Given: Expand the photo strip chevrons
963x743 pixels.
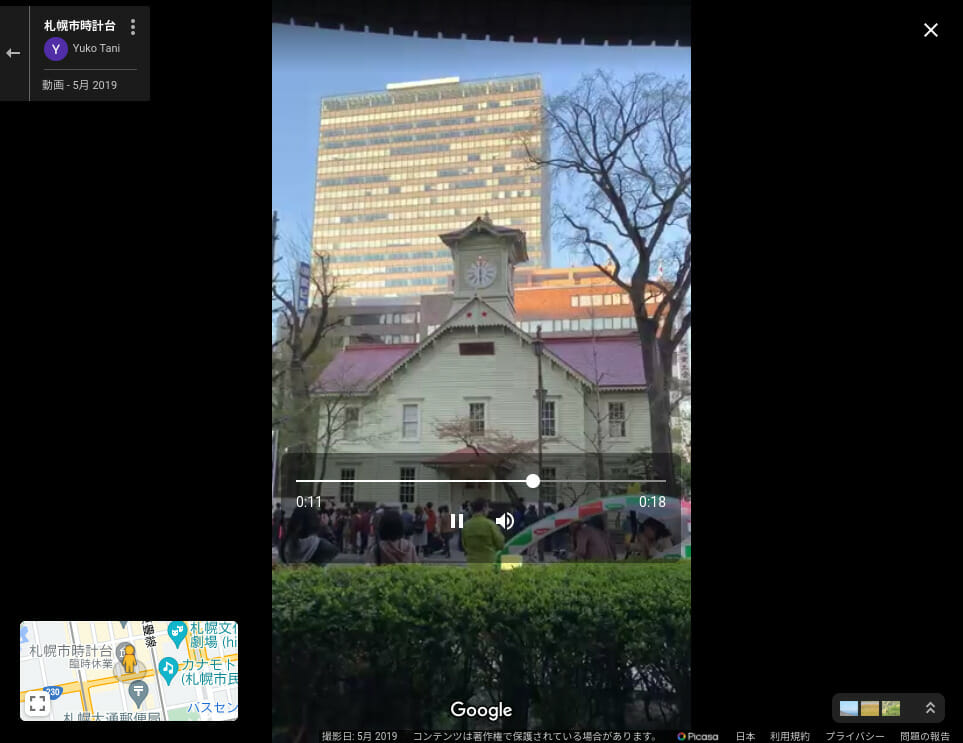Looking at the screenshot, I should tap(930, 708).
